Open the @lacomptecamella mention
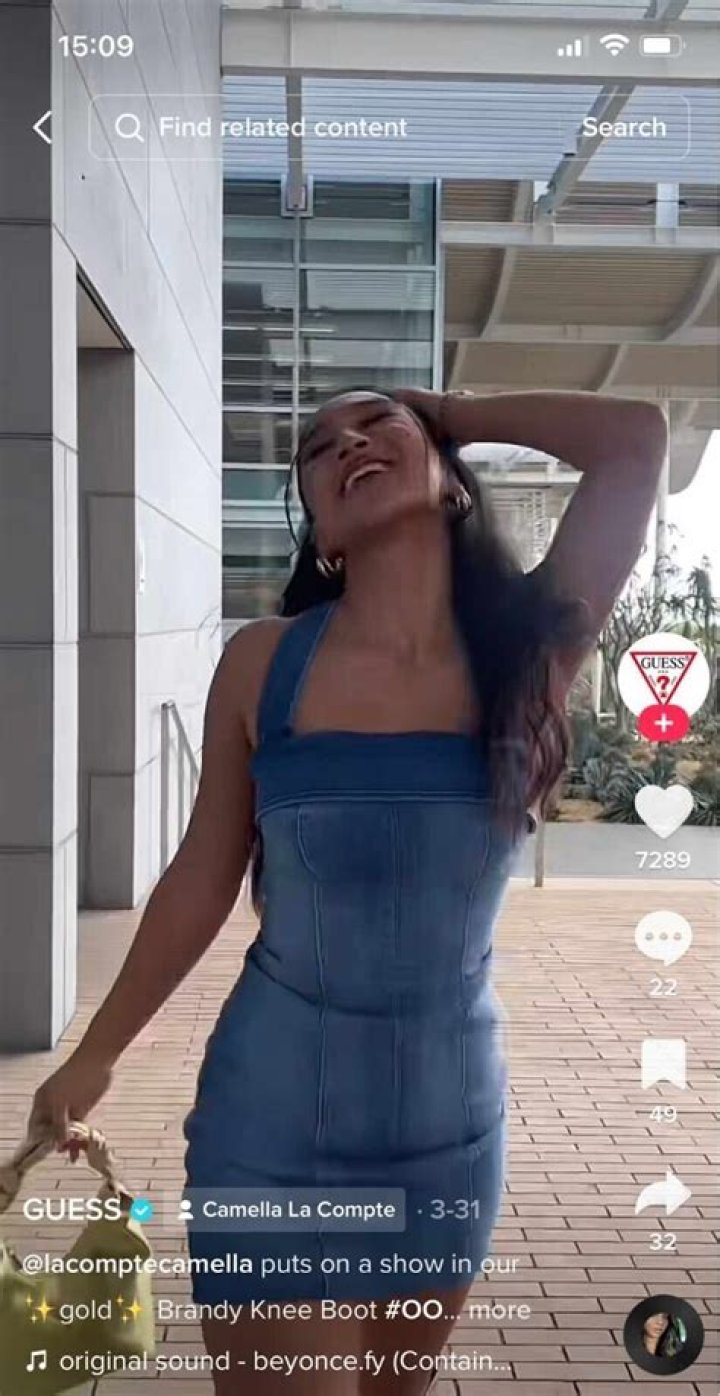 (137, 1264)
